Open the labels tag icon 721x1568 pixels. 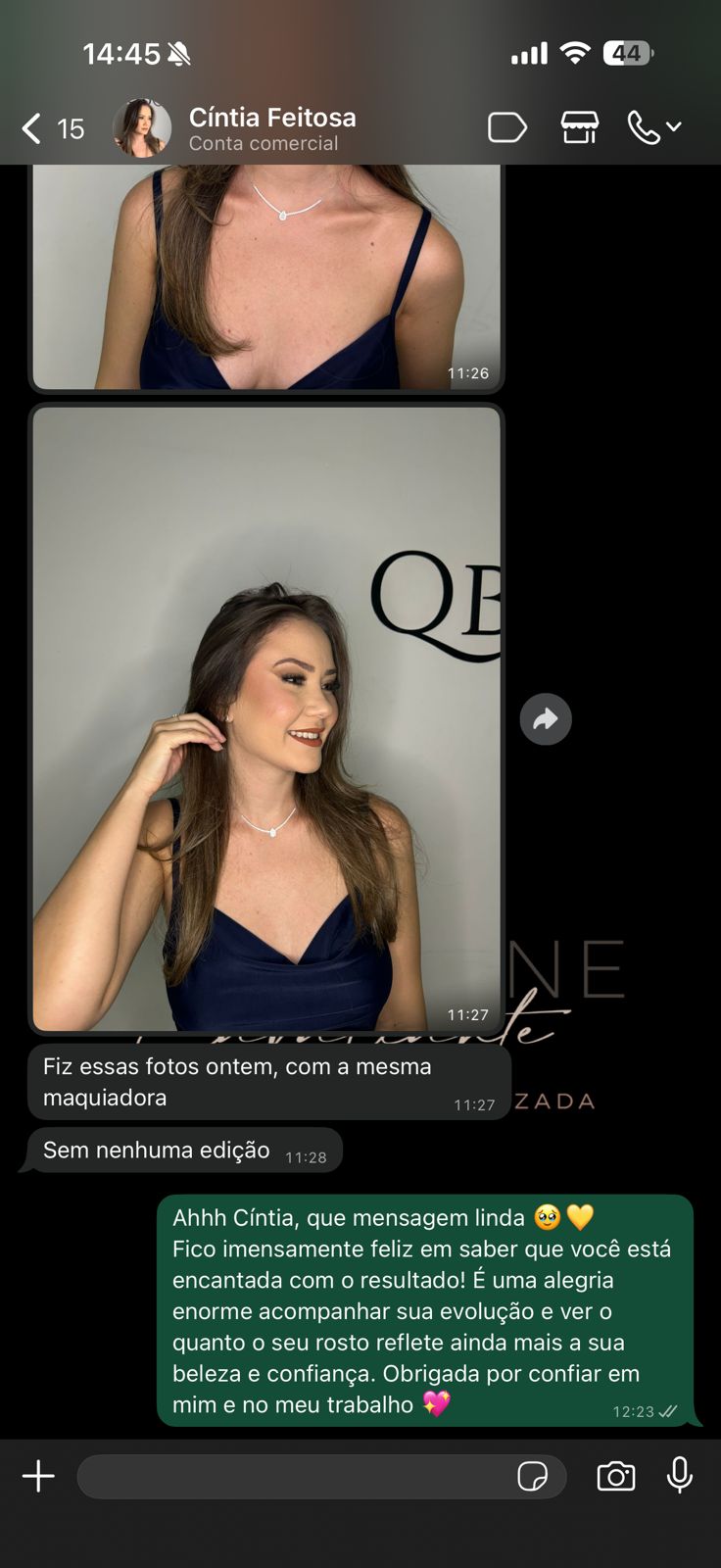(506, 128)
